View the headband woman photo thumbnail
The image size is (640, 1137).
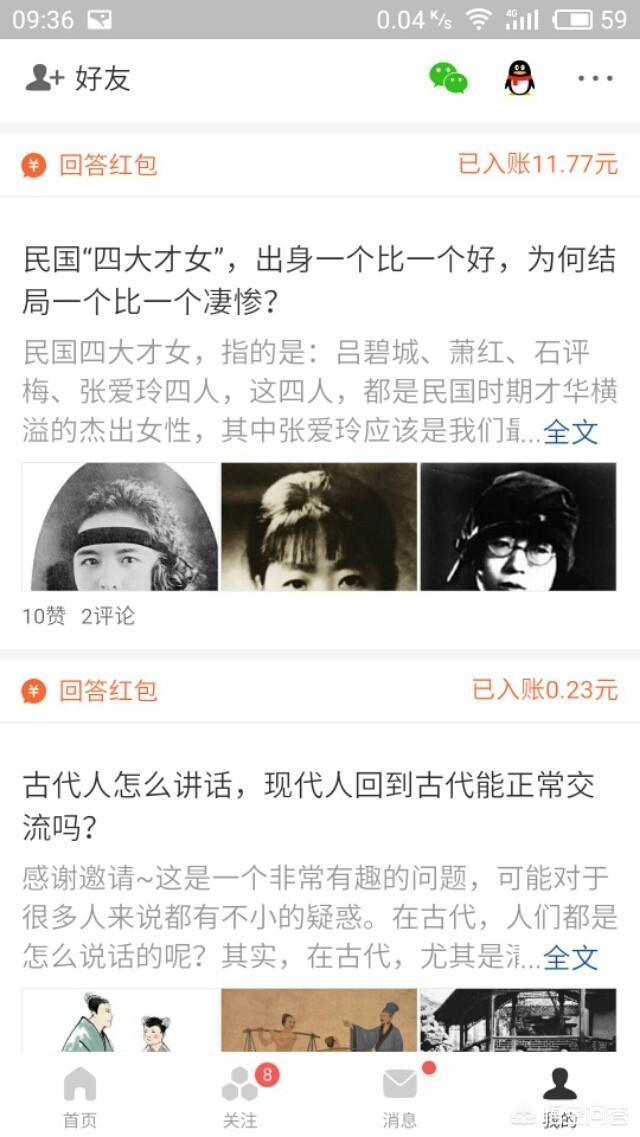point(120,526)
